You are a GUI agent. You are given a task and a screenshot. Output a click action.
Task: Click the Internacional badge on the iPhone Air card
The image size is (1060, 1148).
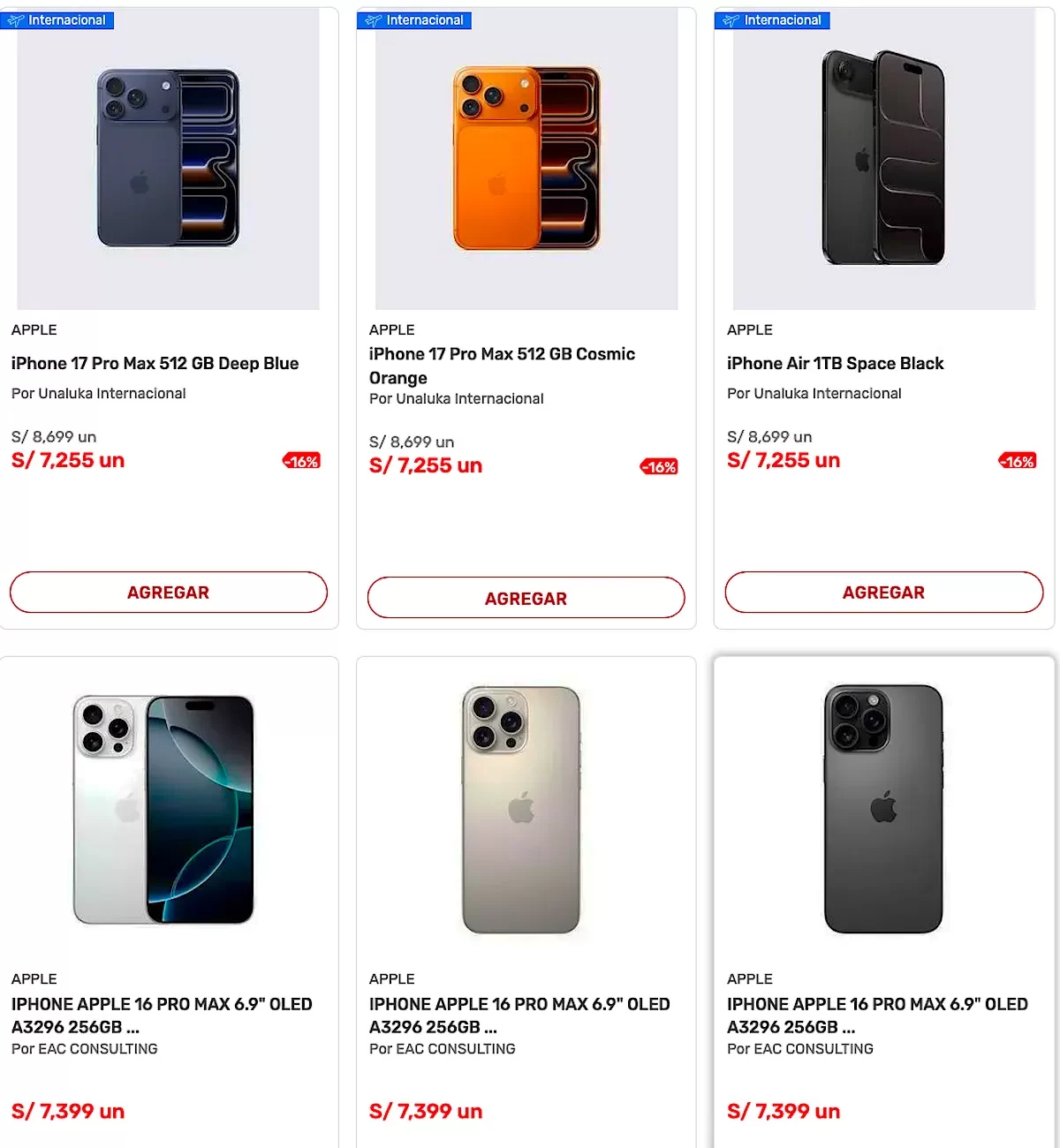[772, 19]
